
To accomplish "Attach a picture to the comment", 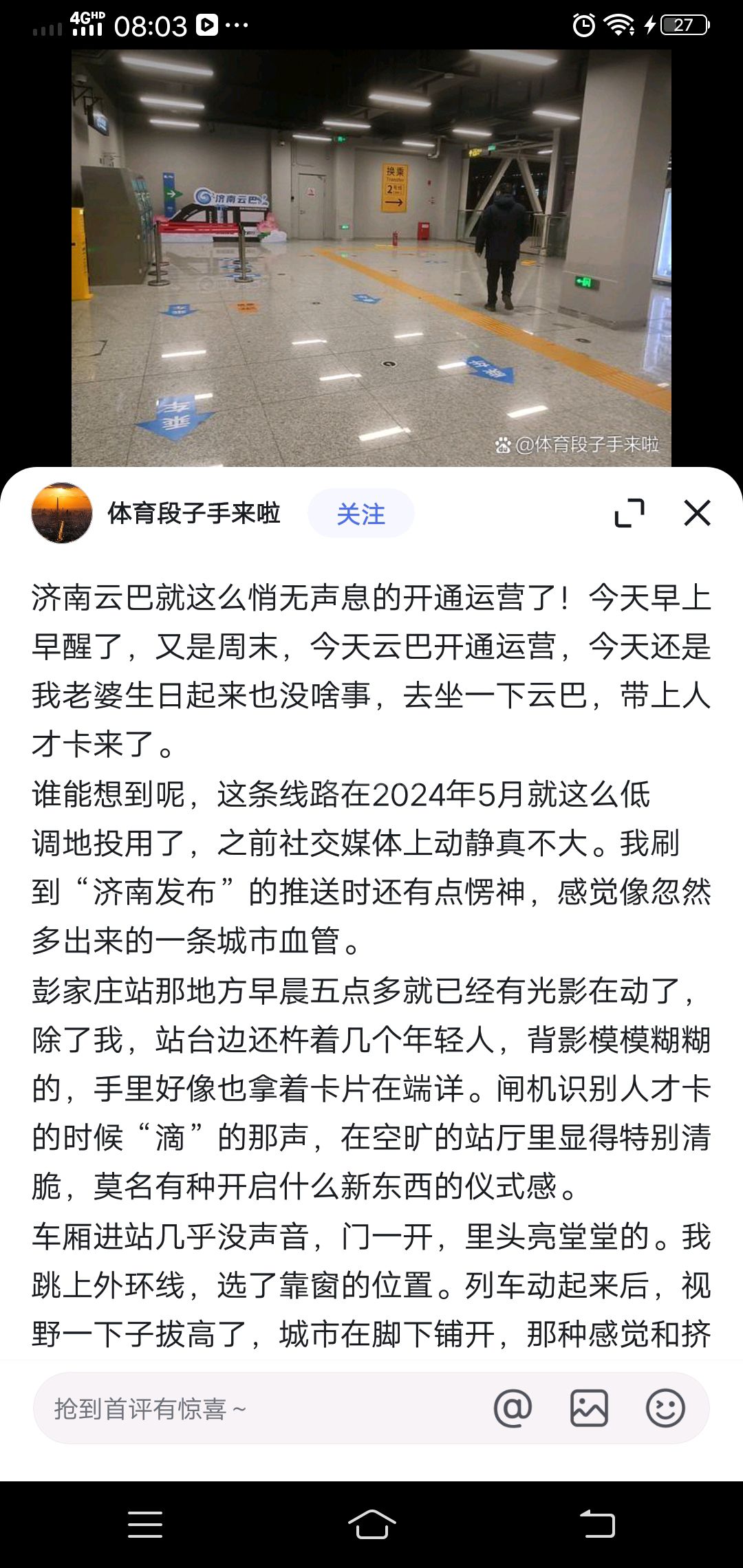I will 589,1408.
